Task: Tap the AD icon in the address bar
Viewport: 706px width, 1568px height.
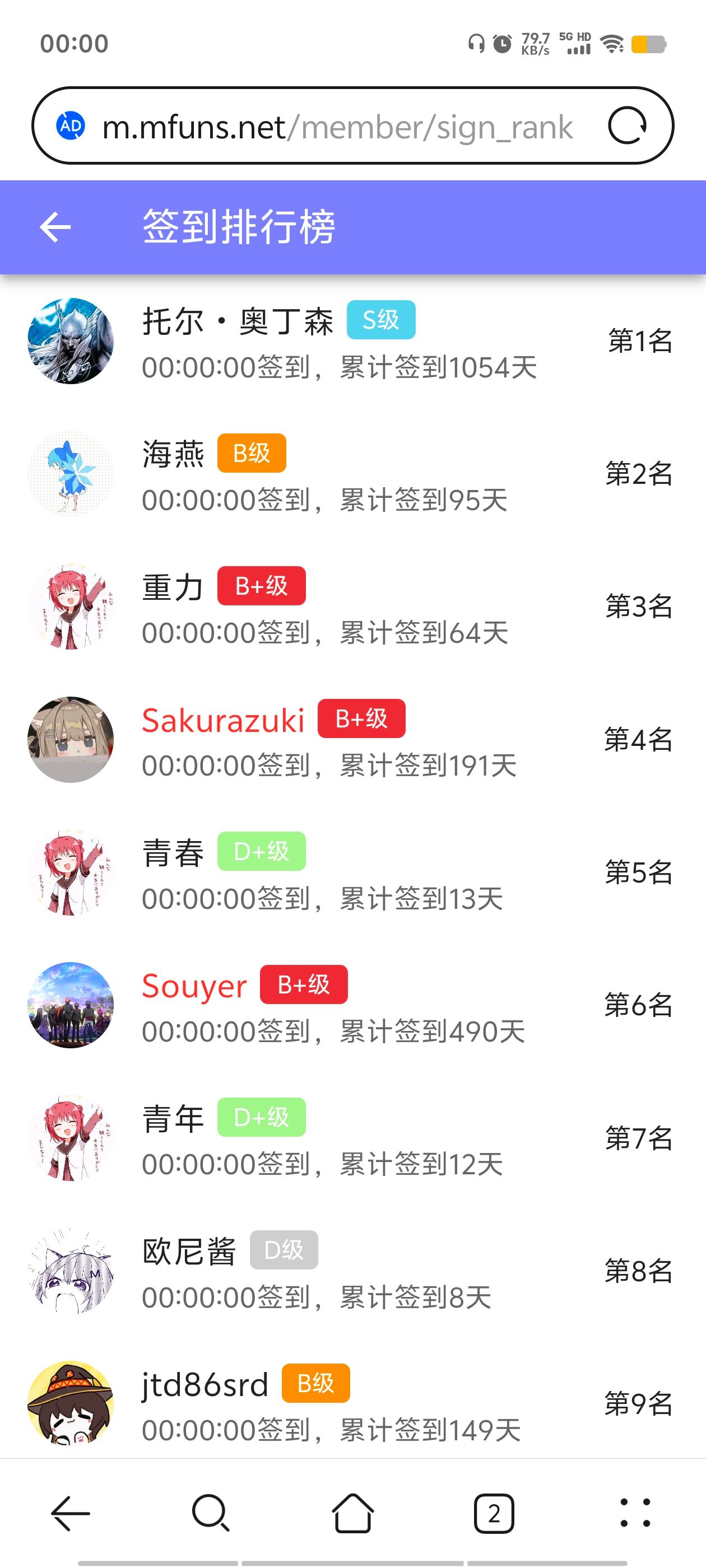Action: click(x=71, y=126)
